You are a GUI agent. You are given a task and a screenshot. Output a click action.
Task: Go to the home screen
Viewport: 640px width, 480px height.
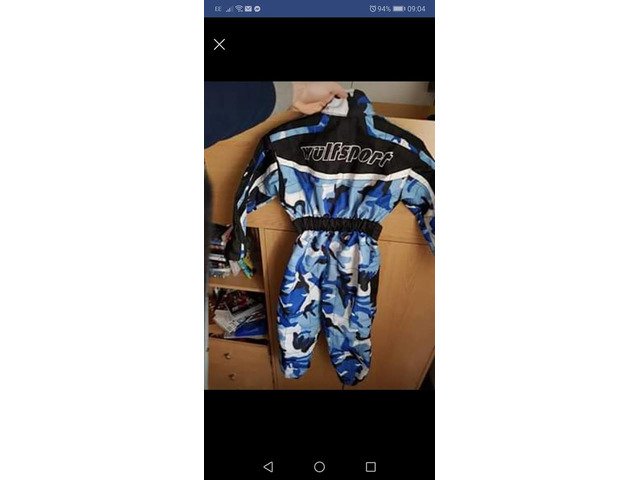coord(319,467)
